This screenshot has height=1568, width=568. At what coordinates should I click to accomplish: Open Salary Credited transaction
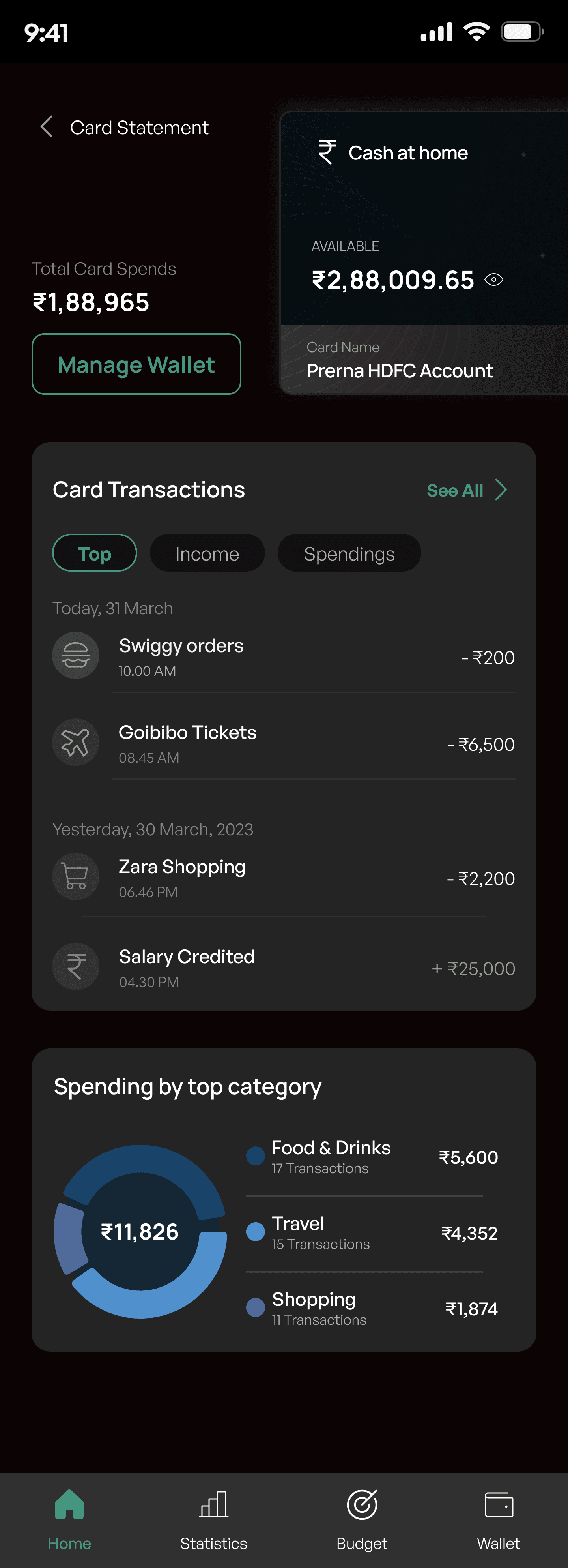coord(283,967)
